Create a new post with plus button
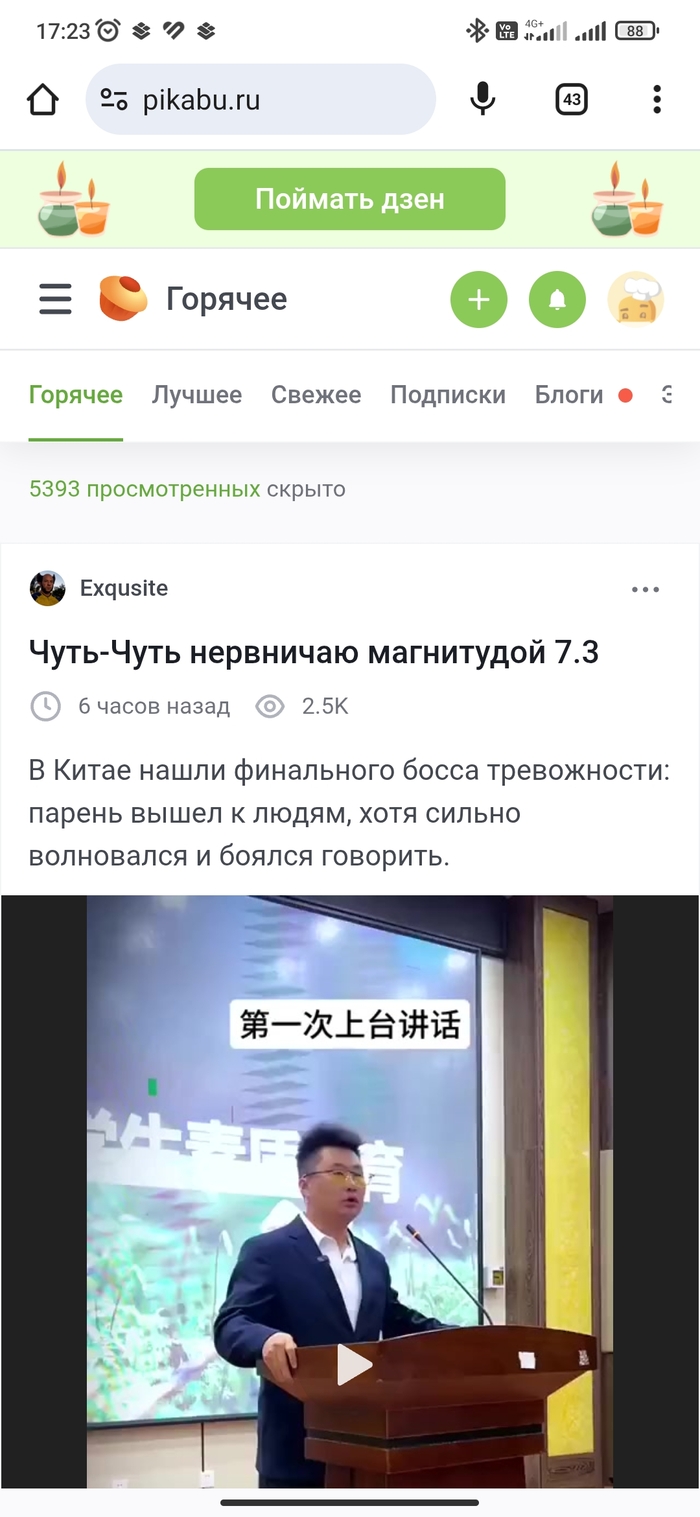Image resolution: width=700 pixels, height=1517 pixels. pos(478,299)
